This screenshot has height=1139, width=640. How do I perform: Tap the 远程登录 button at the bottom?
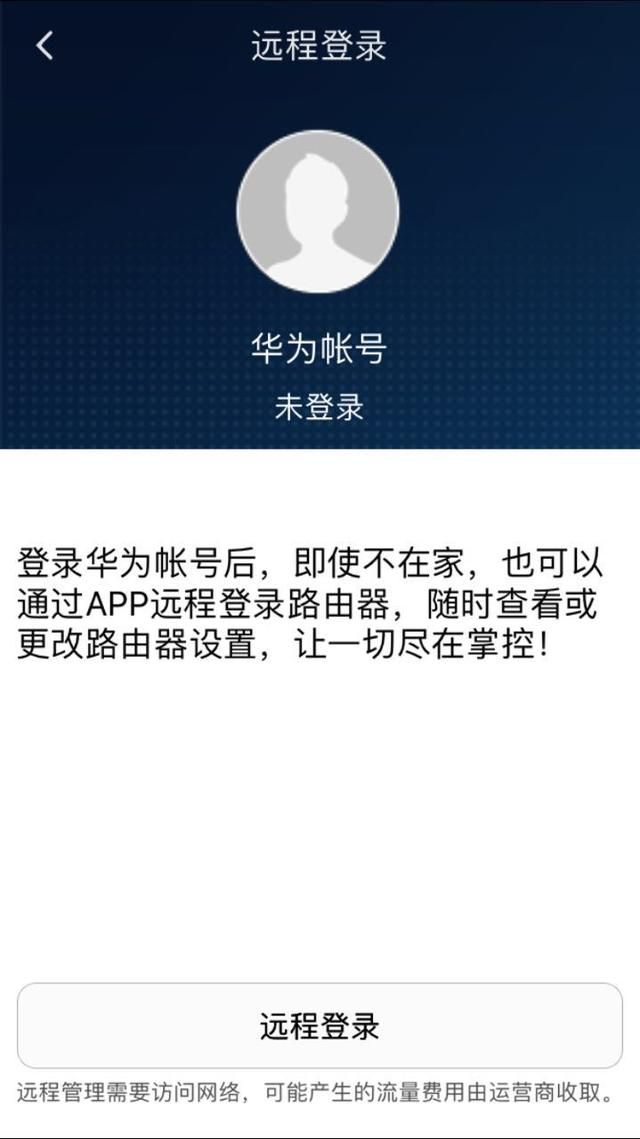(x=320, y=1026)
